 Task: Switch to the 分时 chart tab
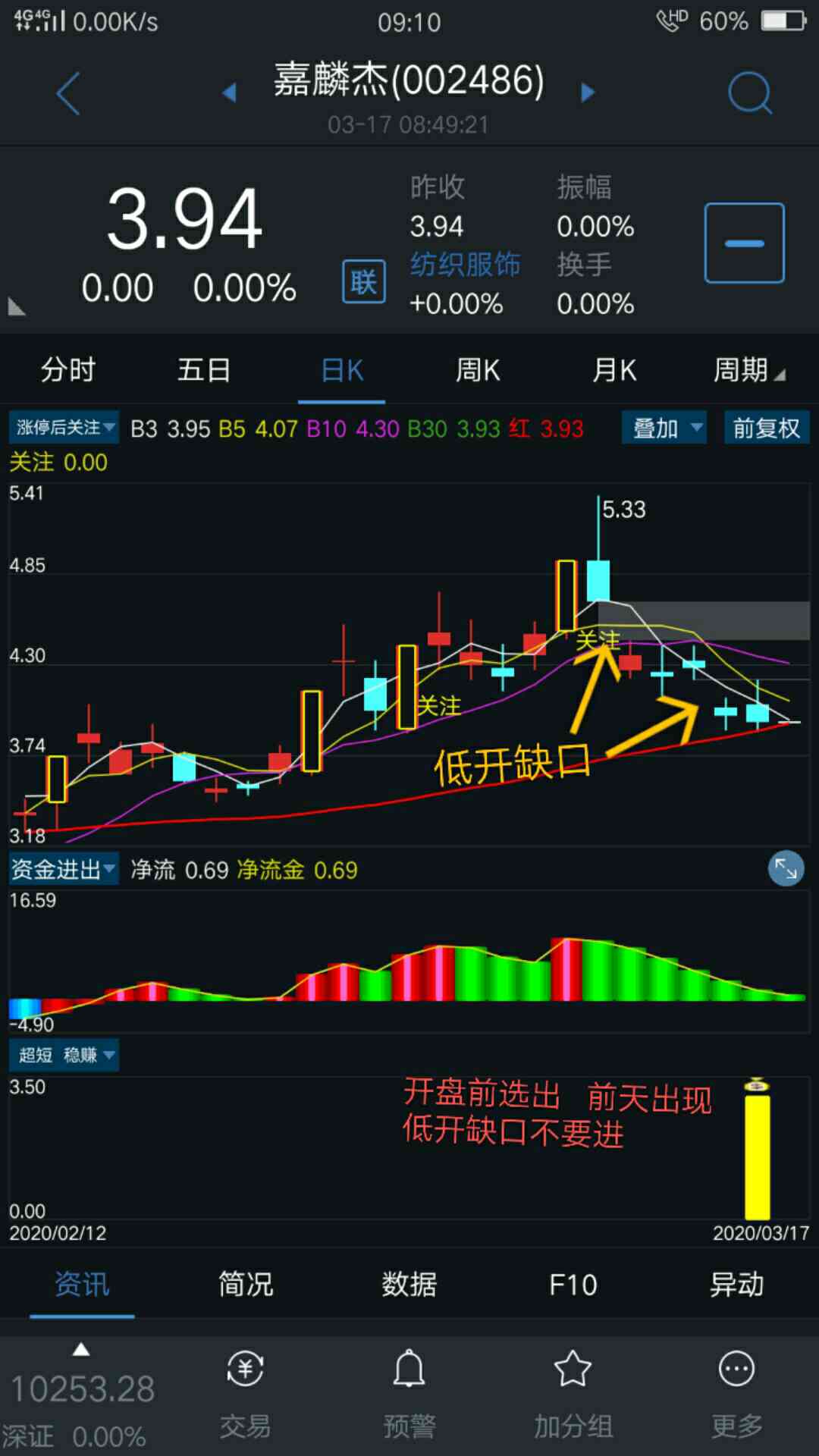tap(68, 370)
